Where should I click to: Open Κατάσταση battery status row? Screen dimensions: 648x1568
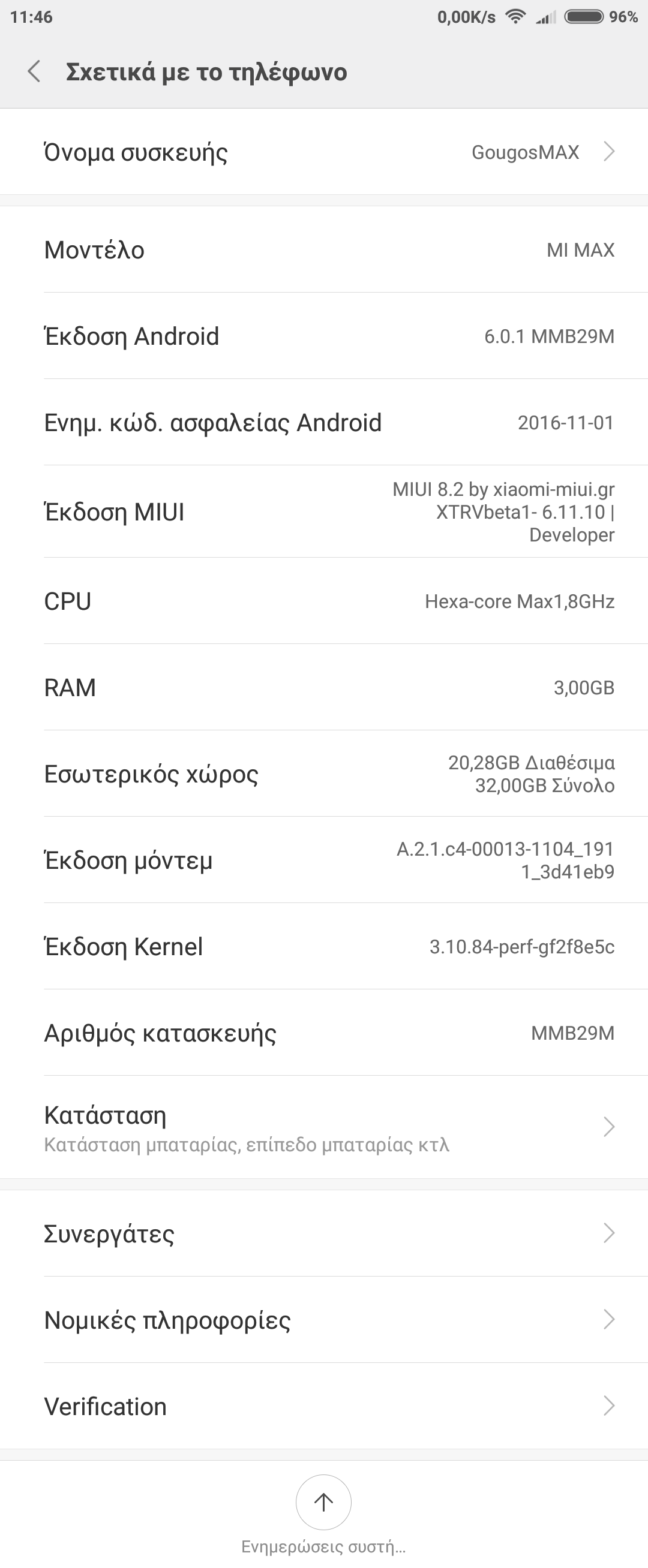pos(324,1127)
